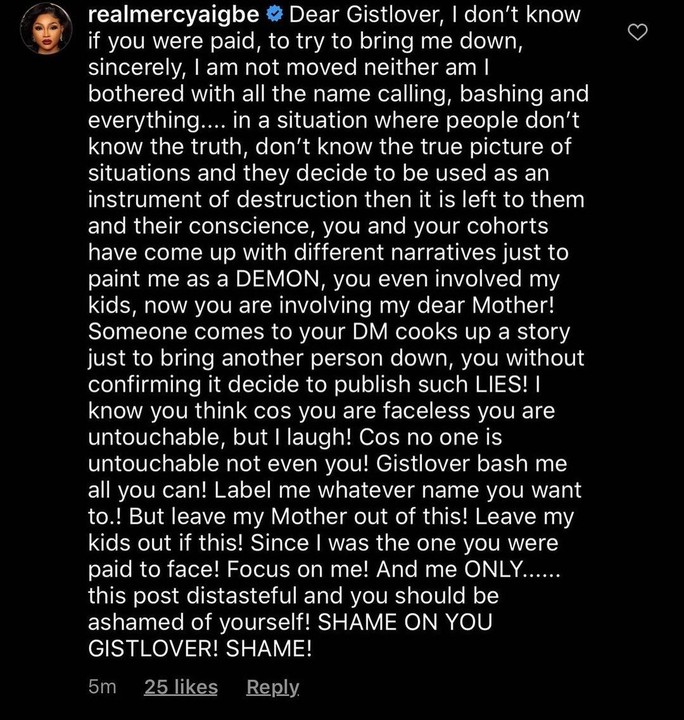View the 25 likes list
This screenshot has height=720, width=684.
(181, 687)
